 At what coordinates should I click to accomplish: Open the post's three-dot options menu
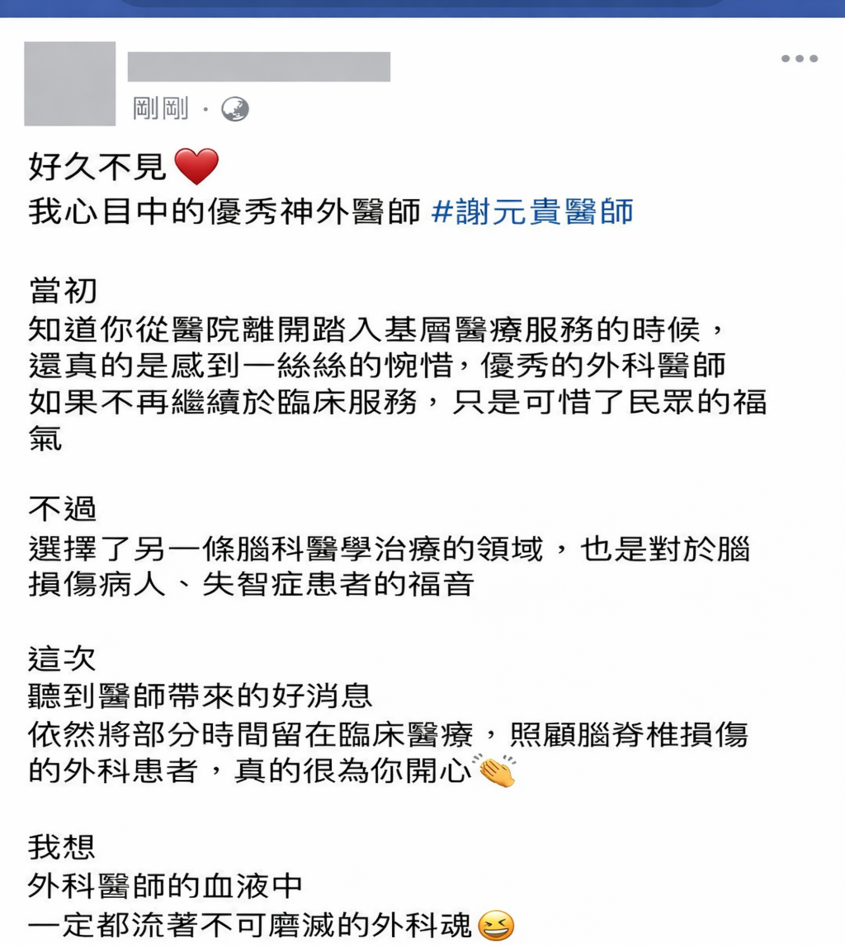(x=799, y=59)
